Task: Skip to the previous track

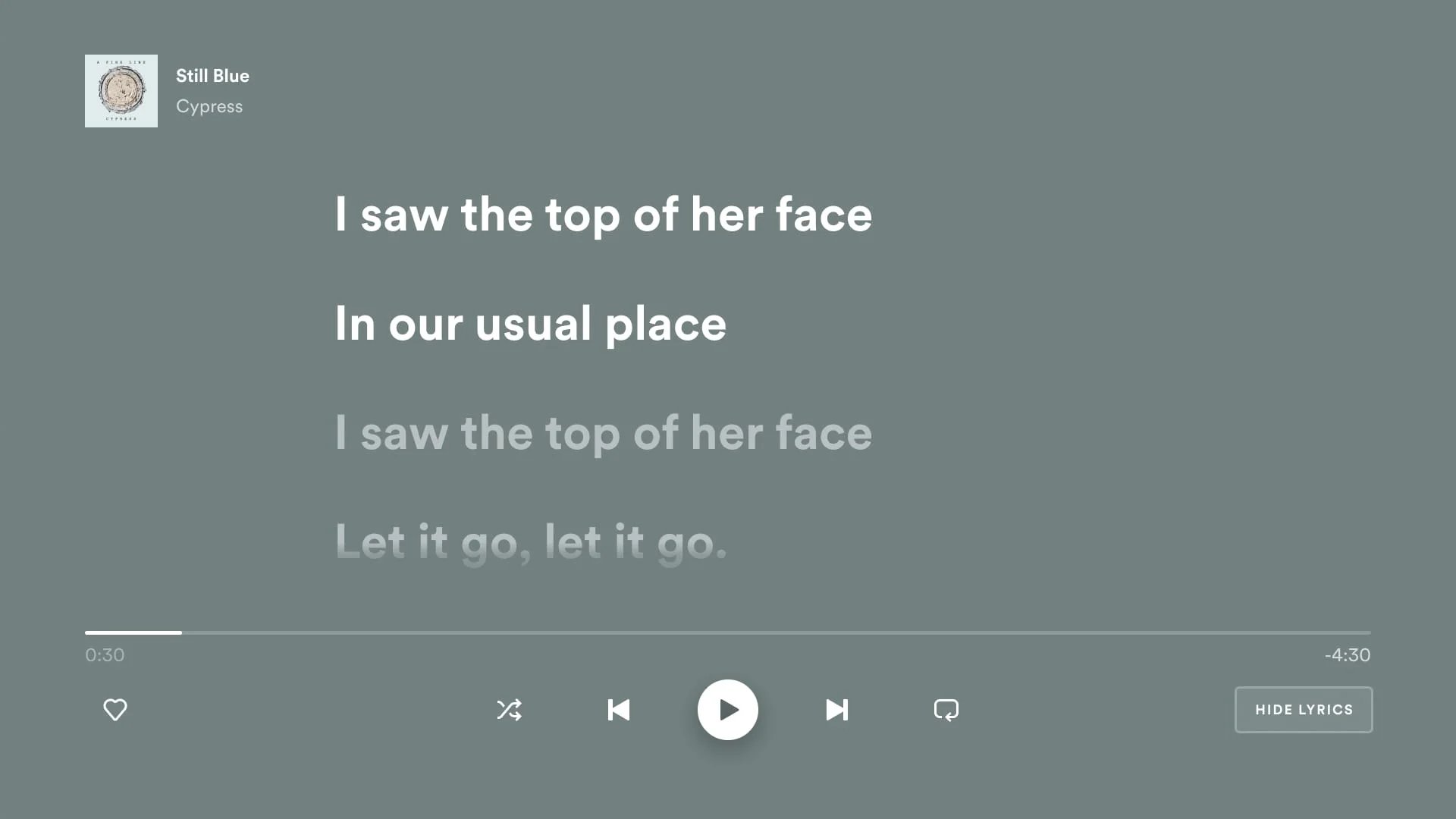Action: pos(619,710)
